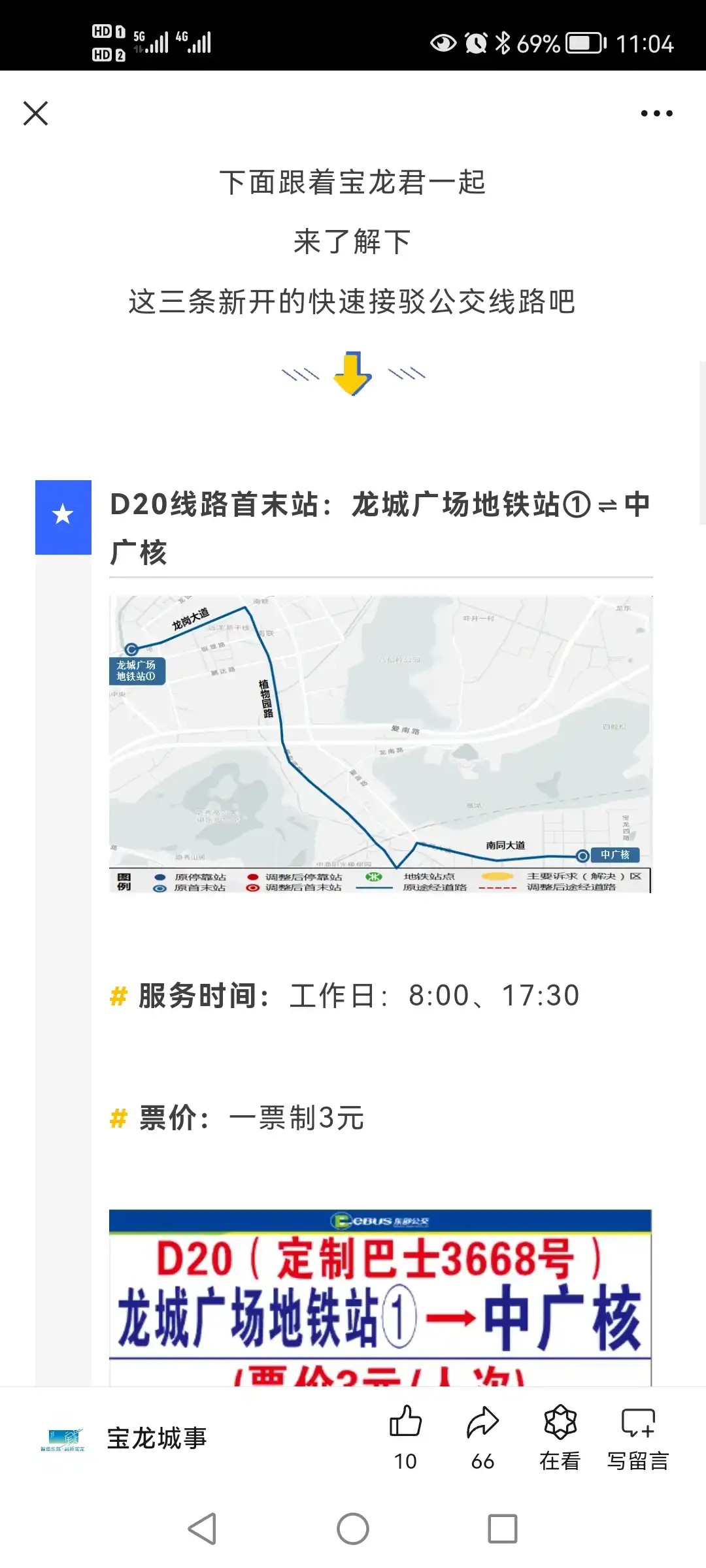706x1568 pixels.
Task: Go back with system back button
Action: pos(202,1529)
